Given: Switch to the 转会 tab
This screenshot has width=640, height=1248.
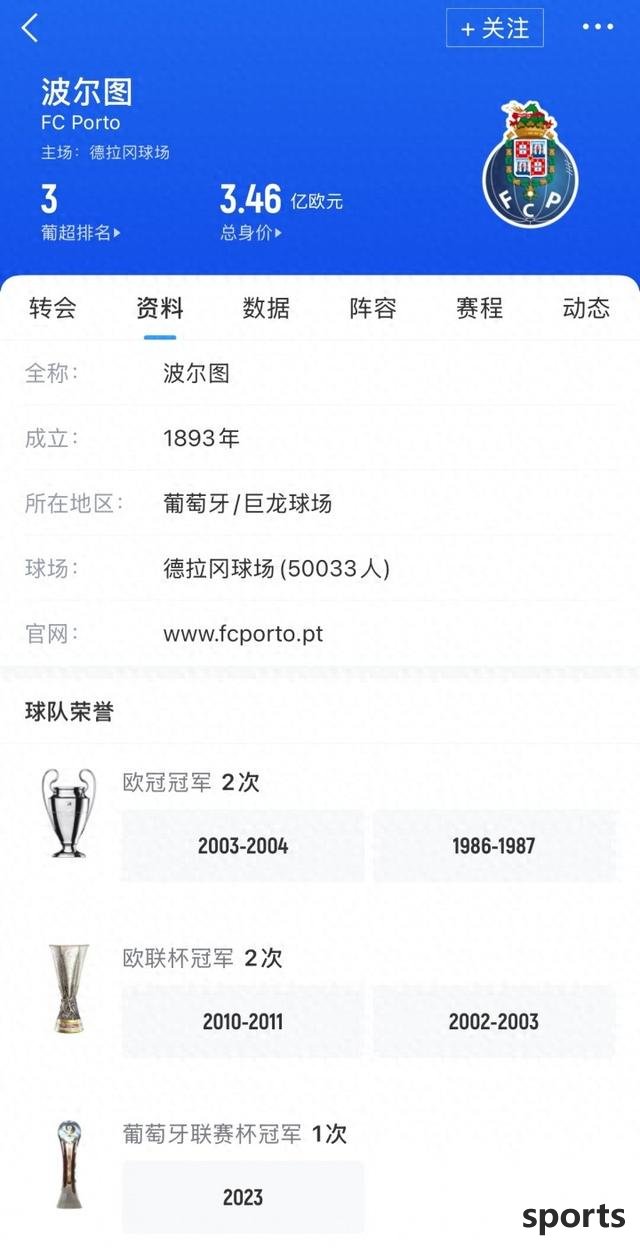Looking at the screenshot, I should (53, 308).
